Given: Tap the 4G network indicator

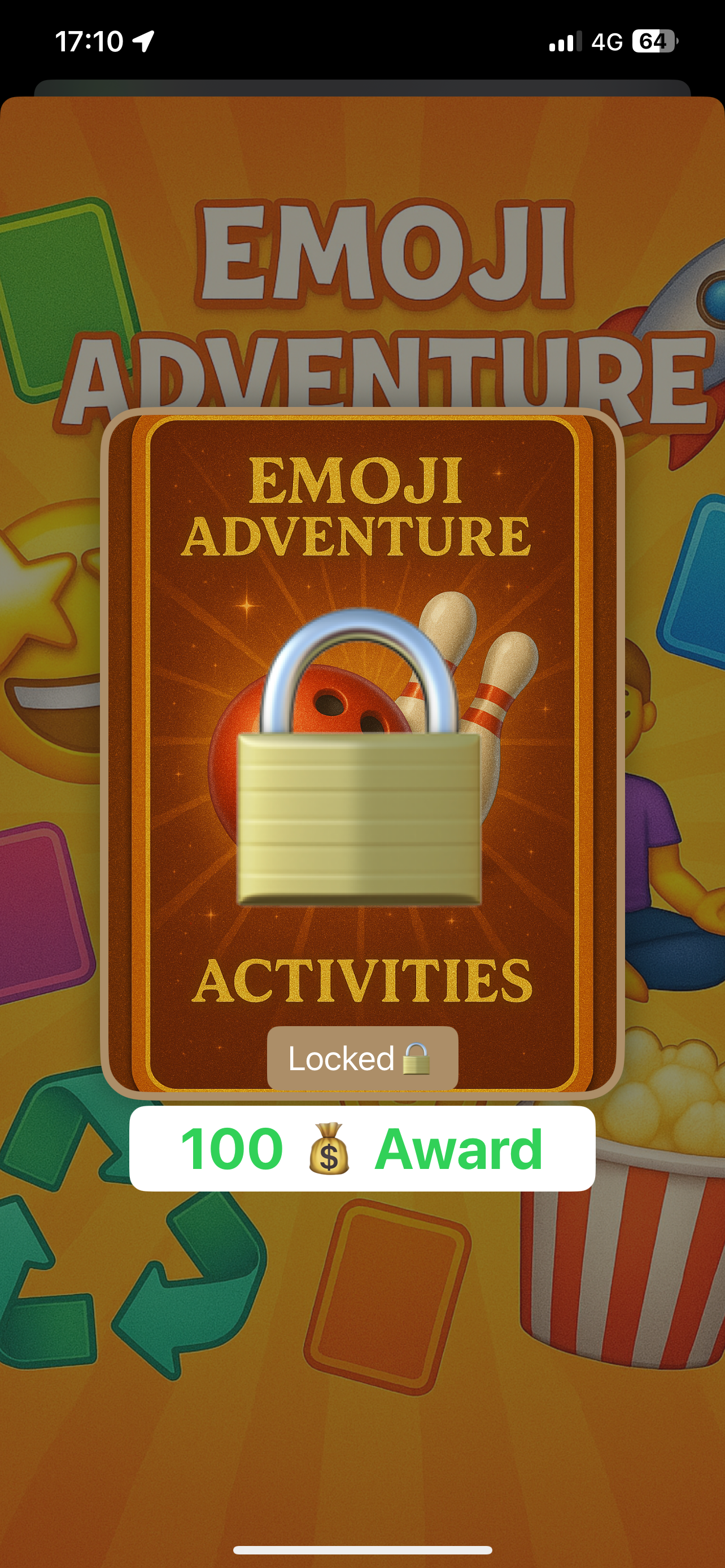Looking at the screenshot, I should tap(607, 40).
